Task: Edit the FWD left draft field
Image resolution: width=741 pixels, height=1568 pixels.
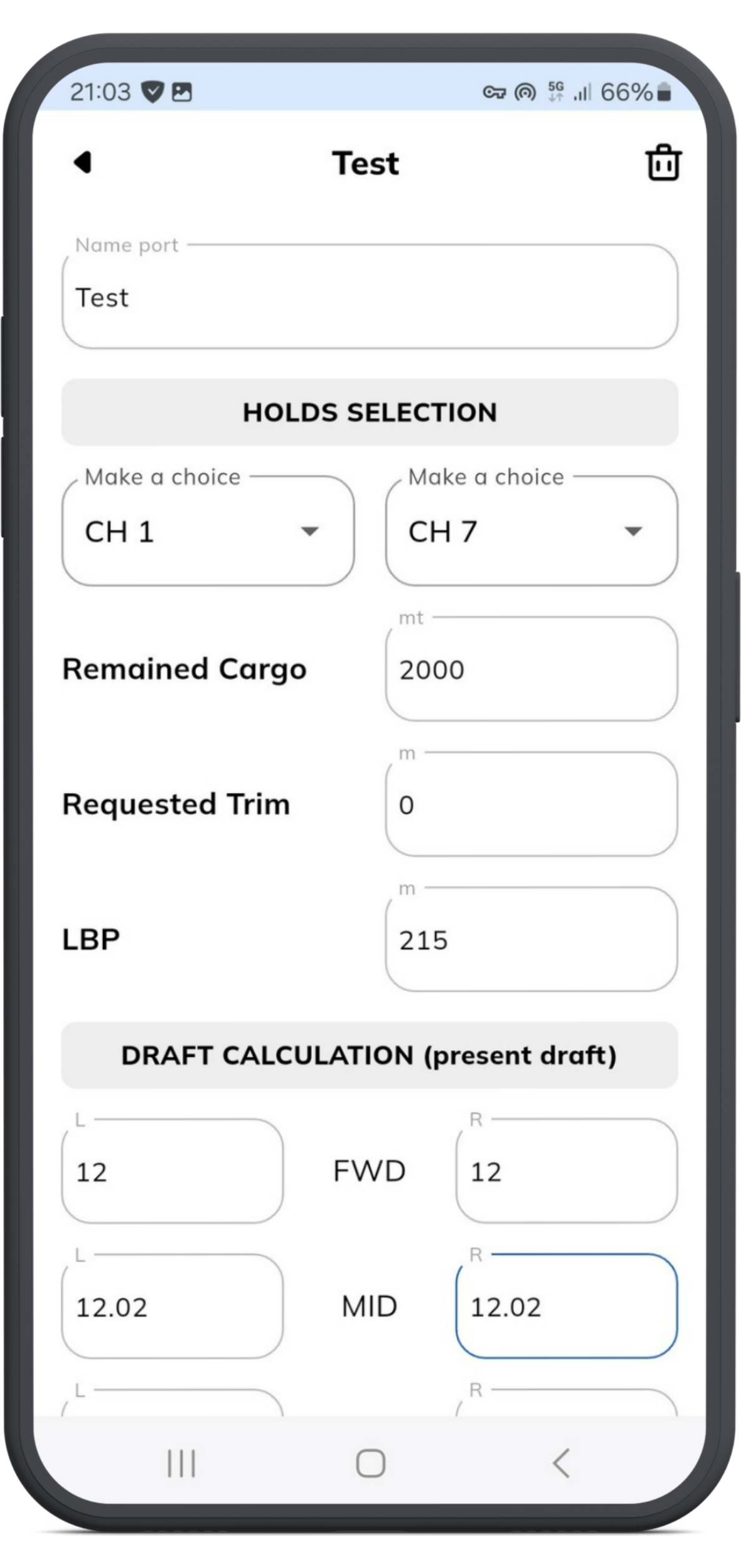Action: (x=172, y=1171)
